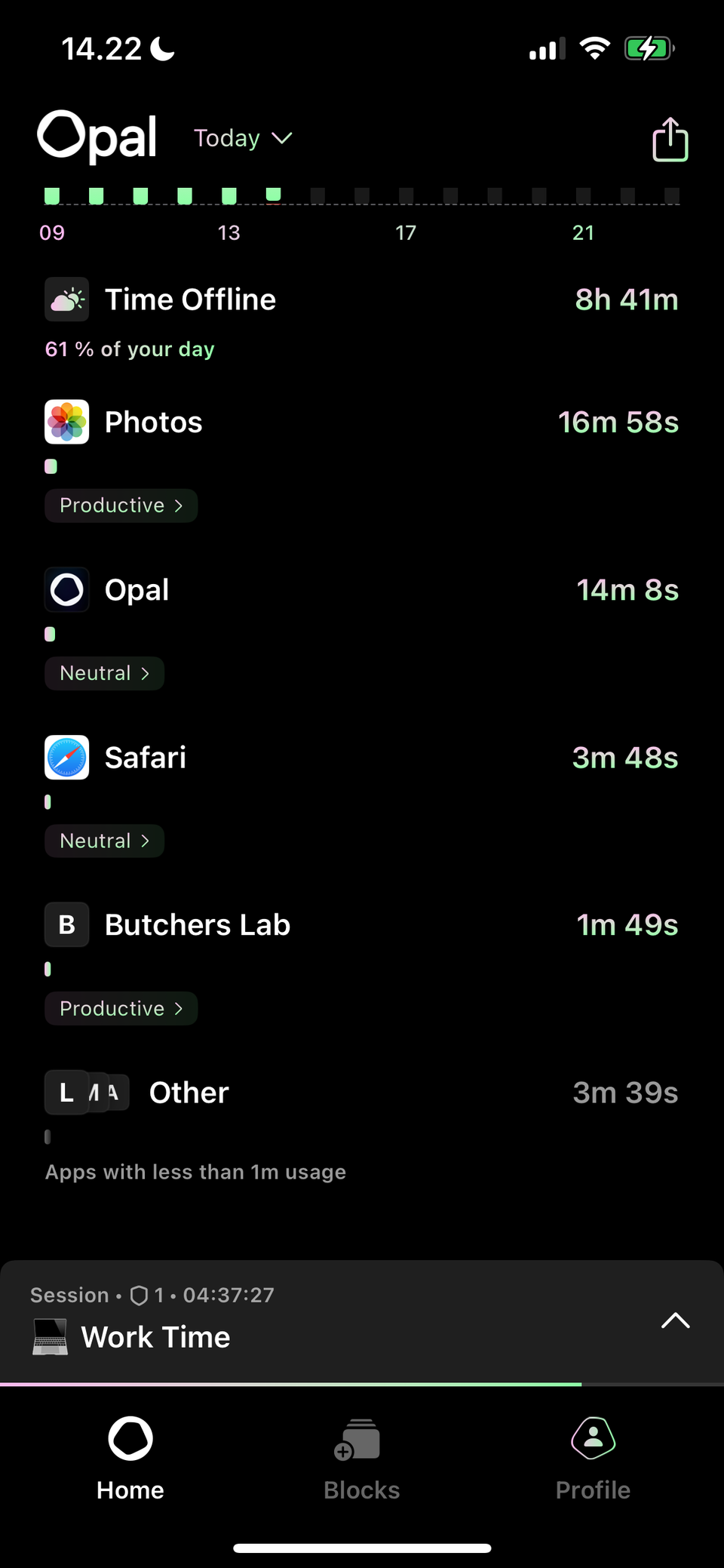Select the Opal app icon in the list
The width and height of the screenshot is (724, 1568).
click(x=66, y=589)
